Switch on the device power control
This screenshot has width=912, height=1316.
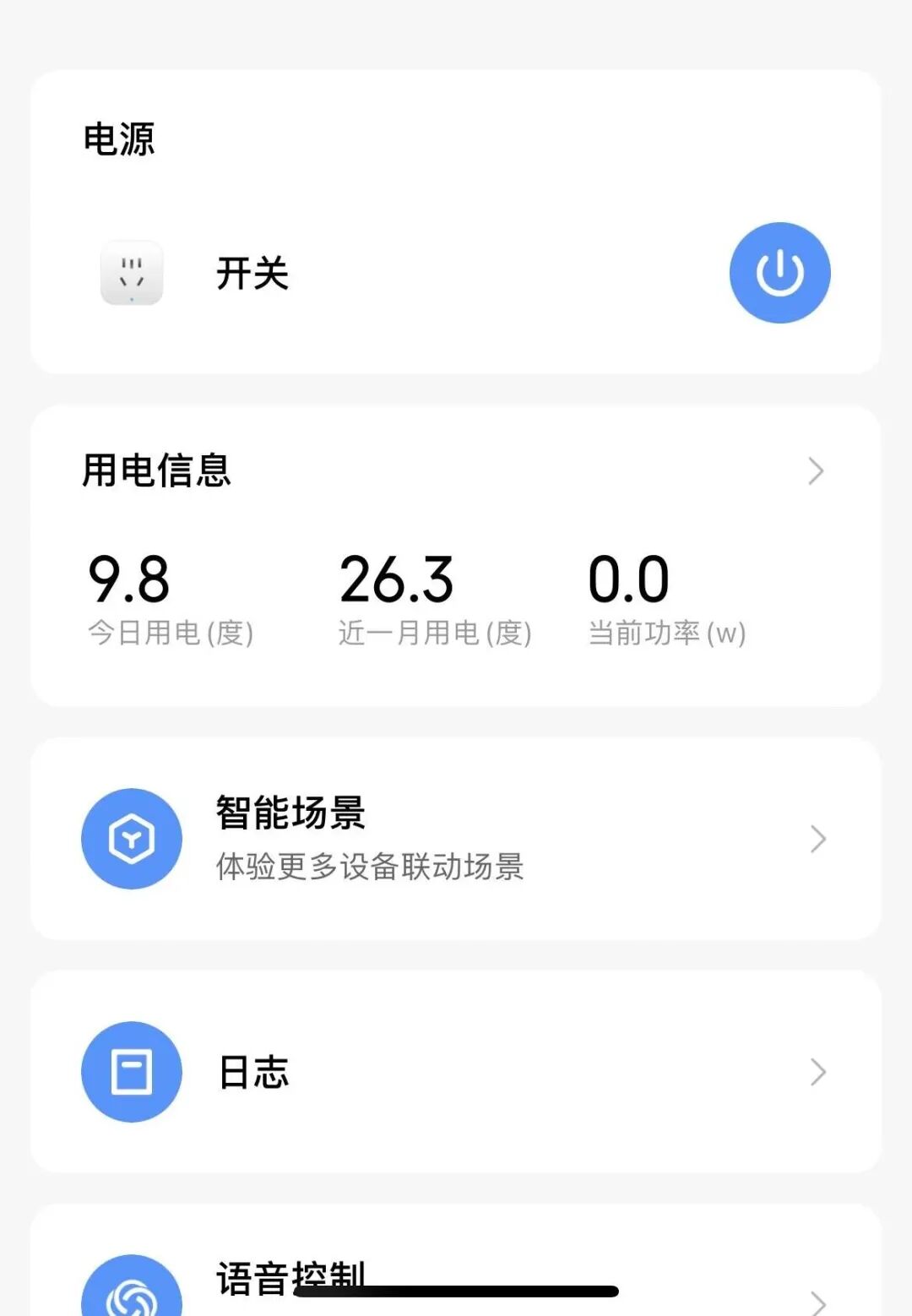[779, 272]
